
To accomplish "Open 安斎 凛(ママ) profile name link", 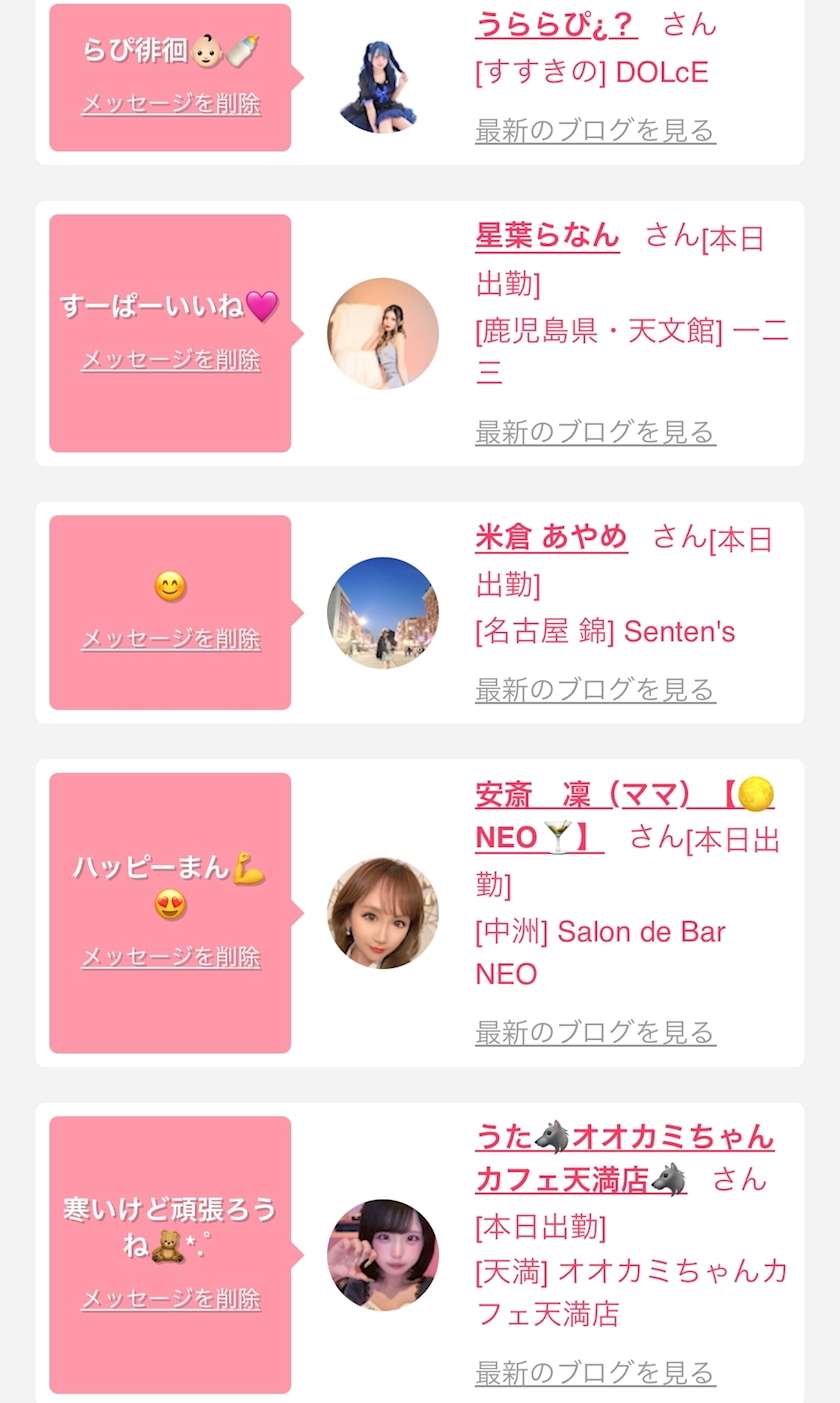I will 625,816.
